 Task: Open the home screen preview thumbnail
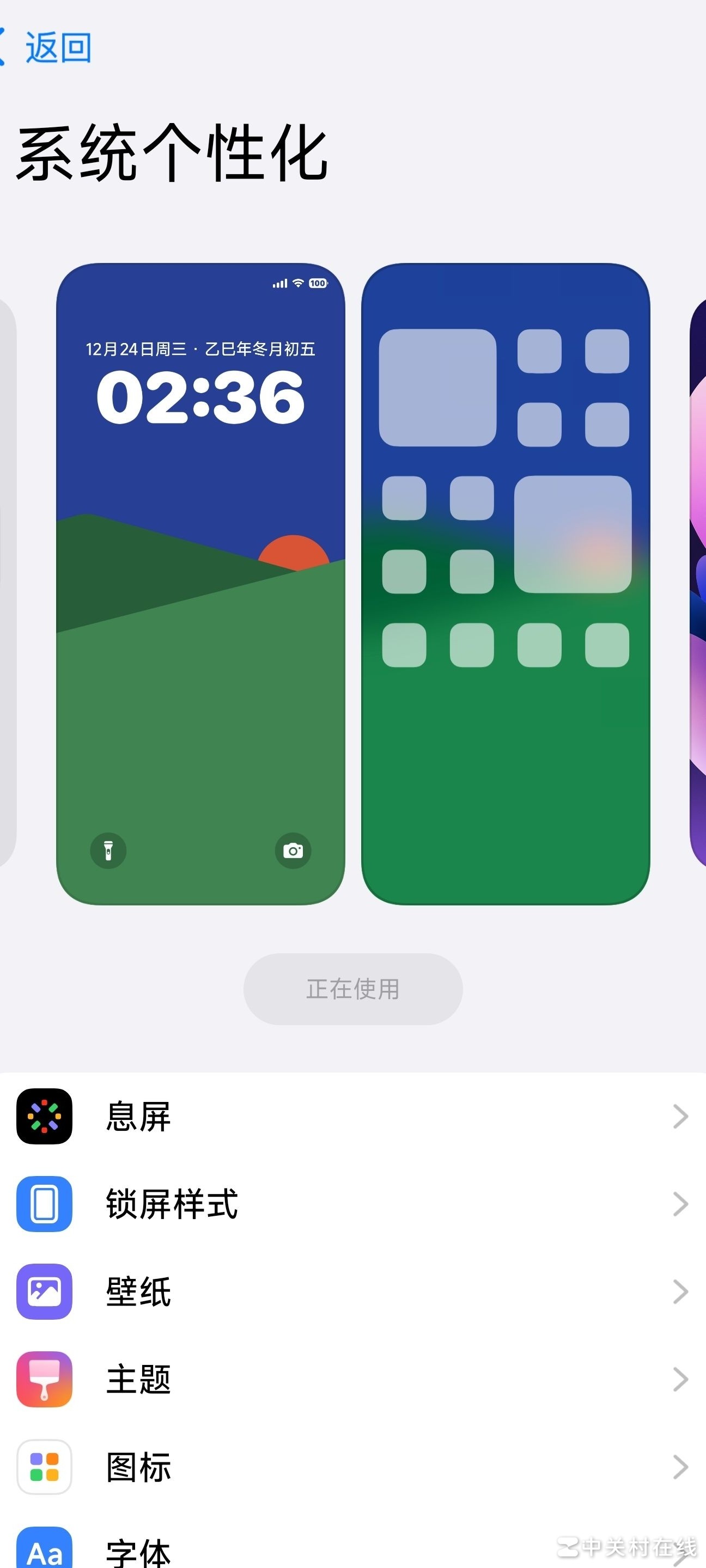tap(506, 584)
